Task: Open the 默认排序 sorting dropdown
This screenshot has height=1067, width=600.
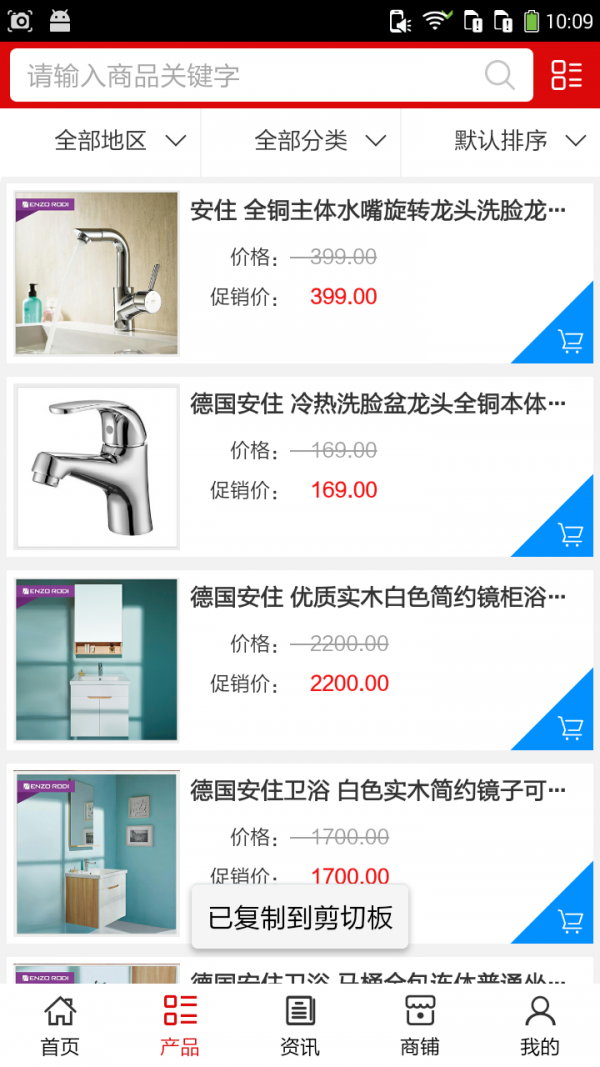Action: click(520, 141)
